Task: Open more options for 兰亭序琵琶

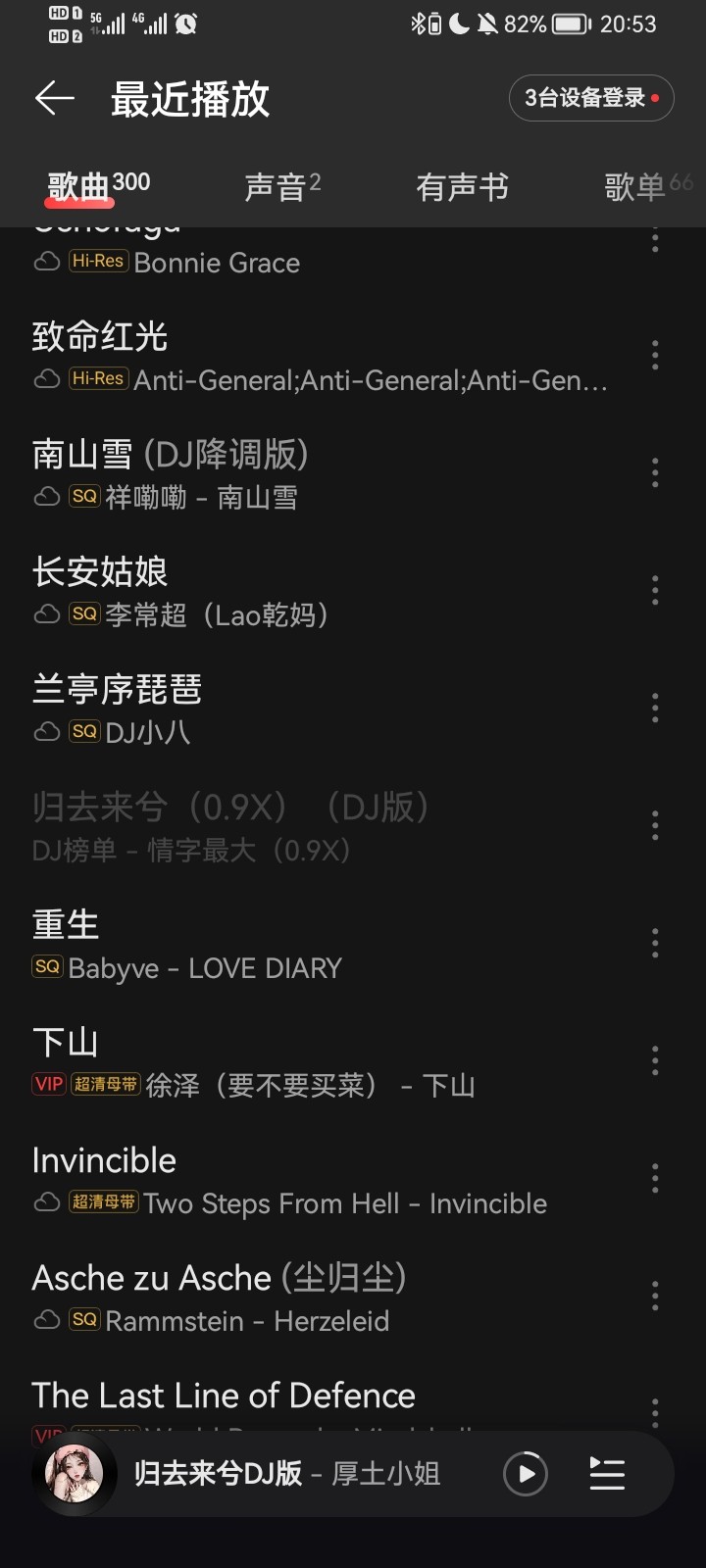Action: [x=655, y=709]
